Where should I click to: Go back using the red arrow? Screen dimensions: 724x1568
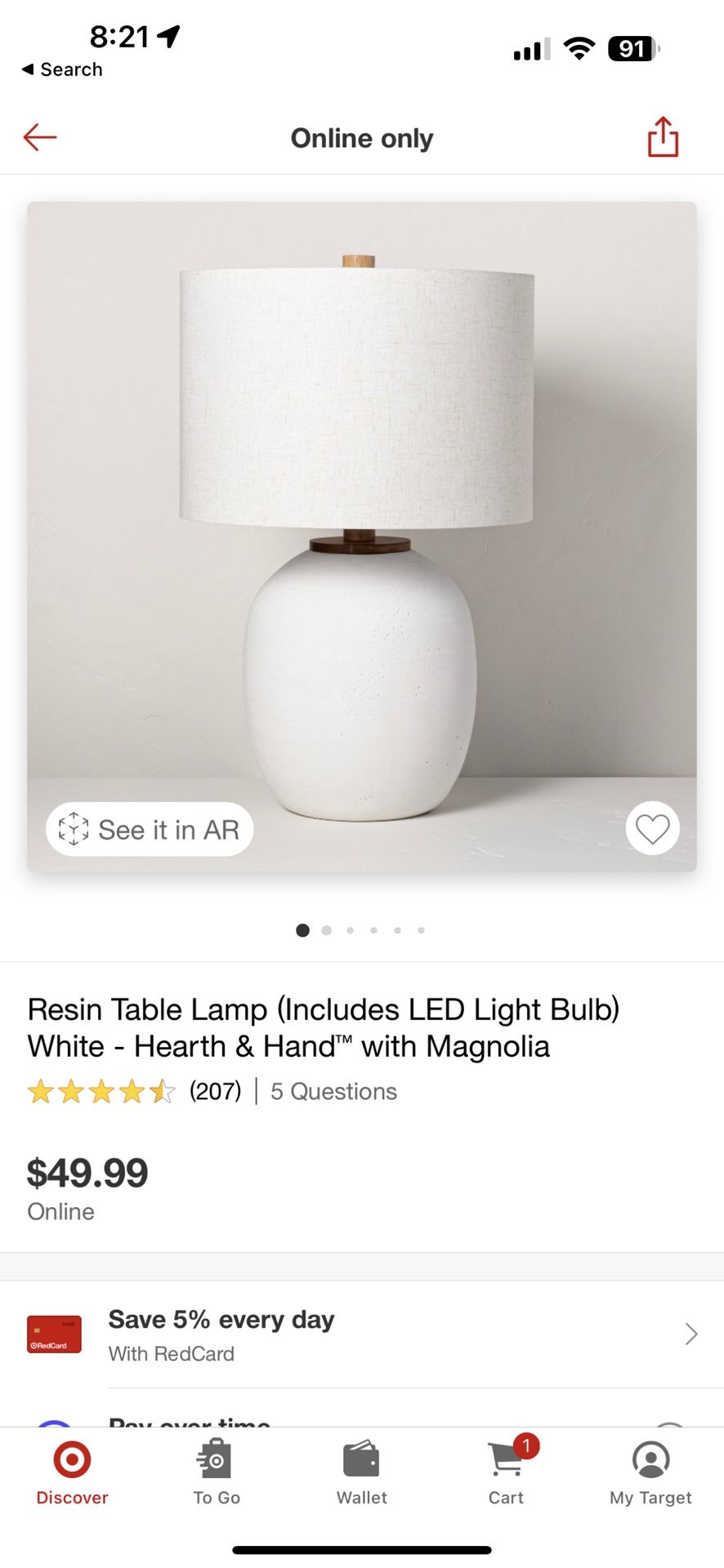coord(39,137)
